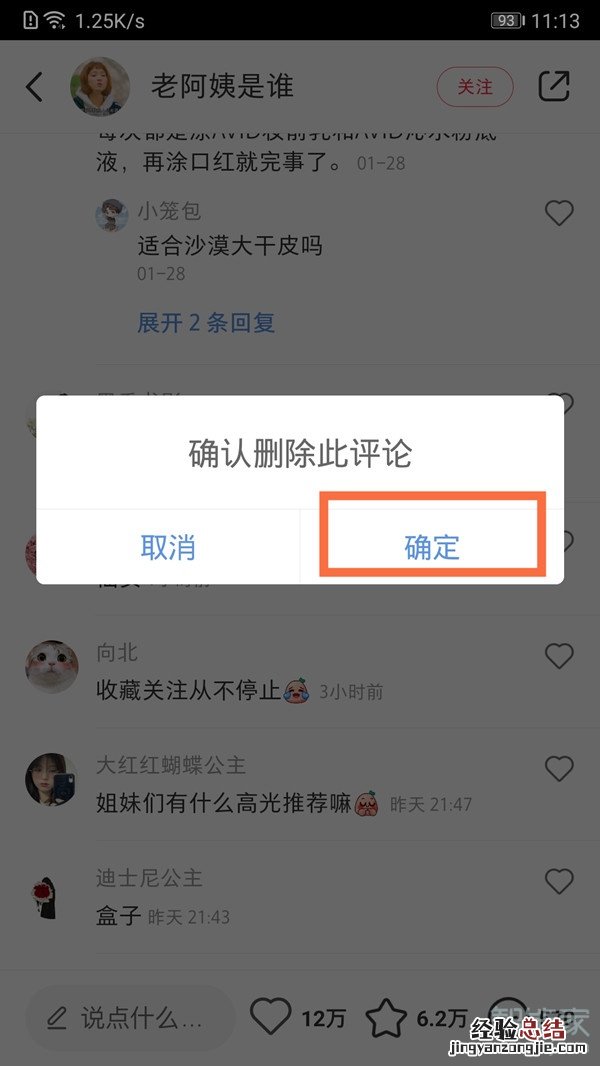Open 老阿姨是谁's profile avatar
Image resolution: width=600 pixels, height=1066 pixels.
pyautogui.click(x=100, y=87)
